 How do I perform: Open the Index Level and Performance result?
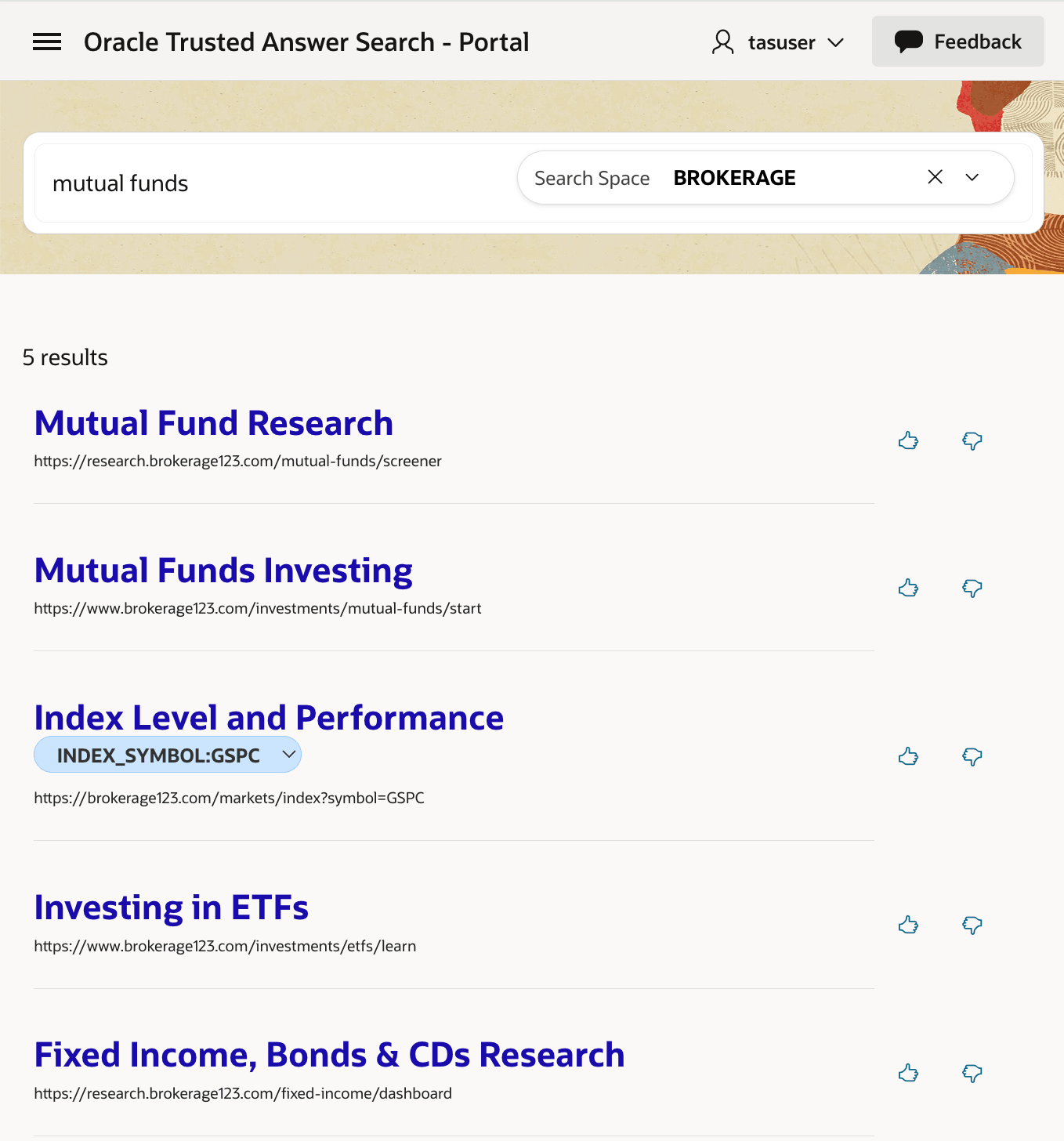[x=269, y=718]
